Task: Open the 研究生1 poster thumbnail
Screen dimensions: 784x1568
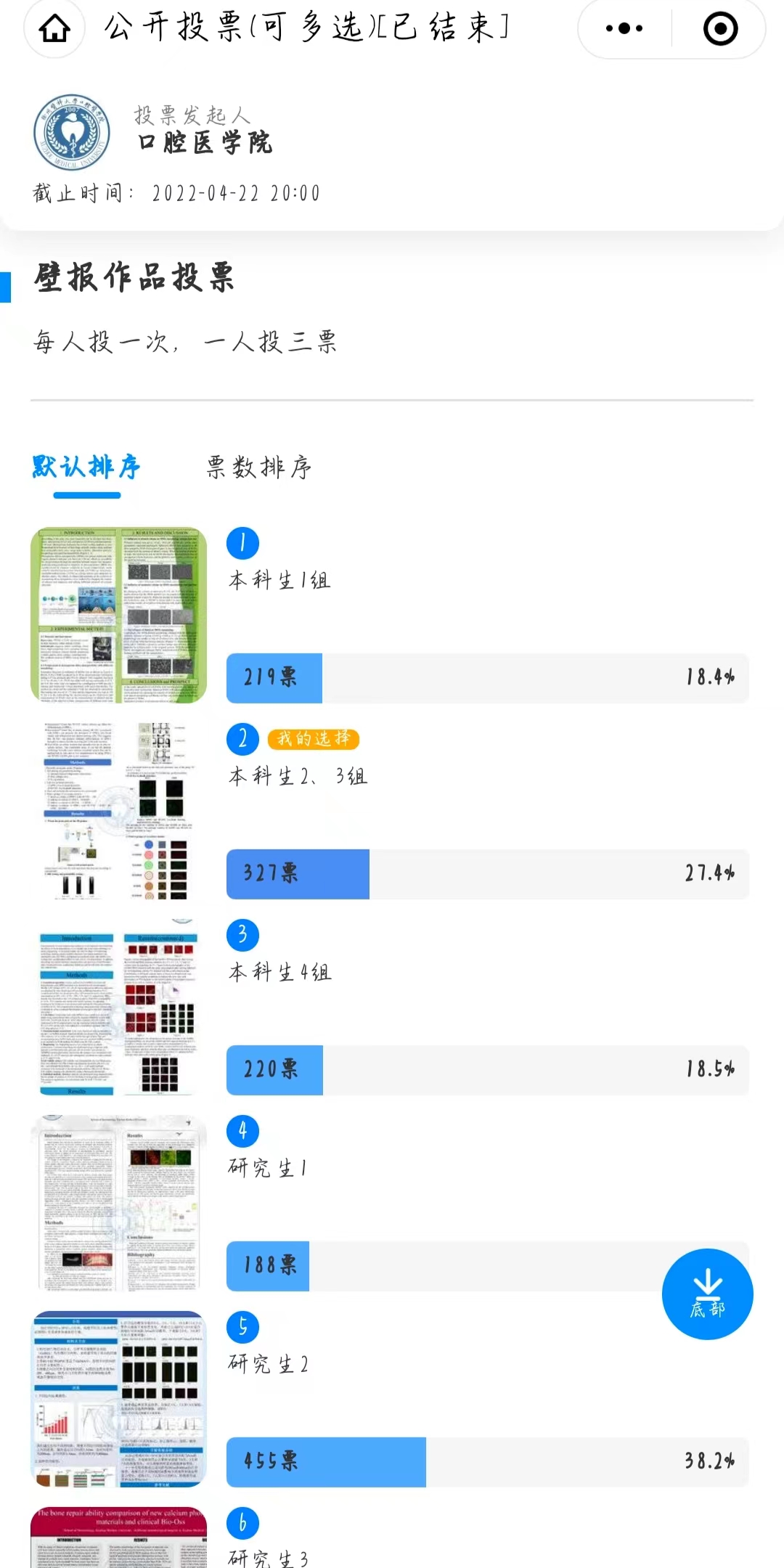Action: (x=118, y=1203)
